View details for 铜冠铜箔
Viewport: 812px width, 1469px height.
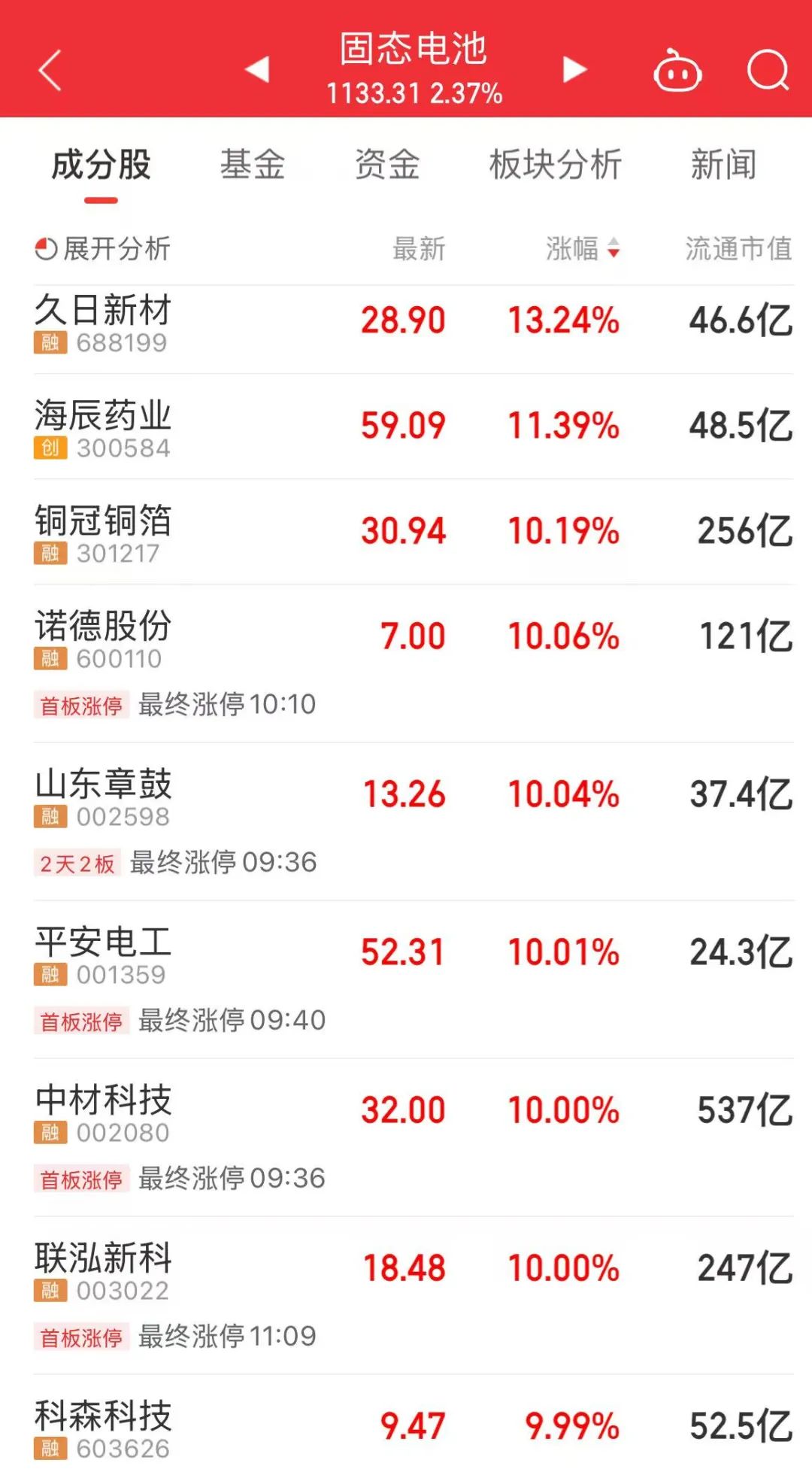click(104, 521)
